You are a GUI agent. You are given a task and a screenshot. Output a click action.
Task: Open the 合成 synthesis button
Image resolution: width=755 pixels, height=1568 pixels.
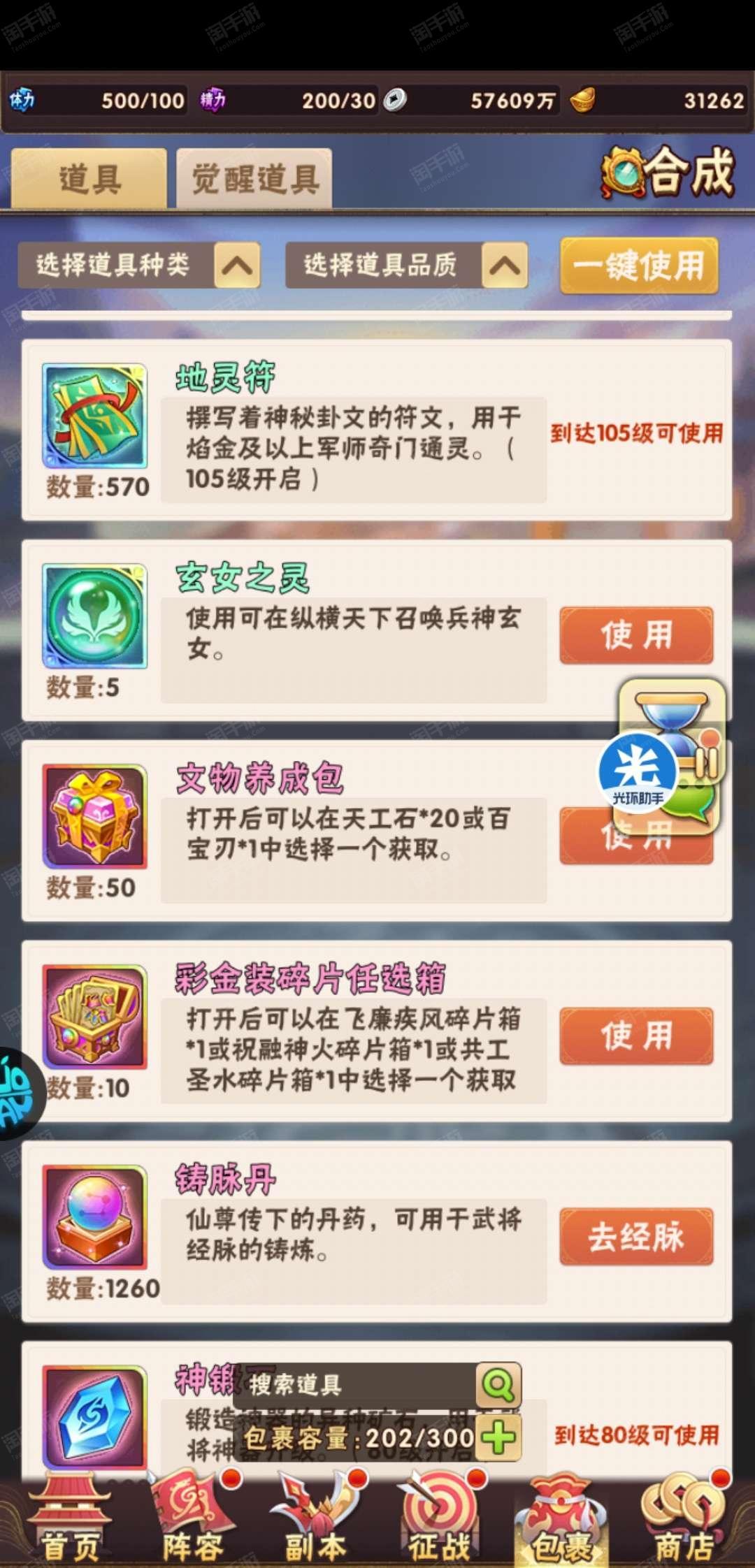[668, 173]
